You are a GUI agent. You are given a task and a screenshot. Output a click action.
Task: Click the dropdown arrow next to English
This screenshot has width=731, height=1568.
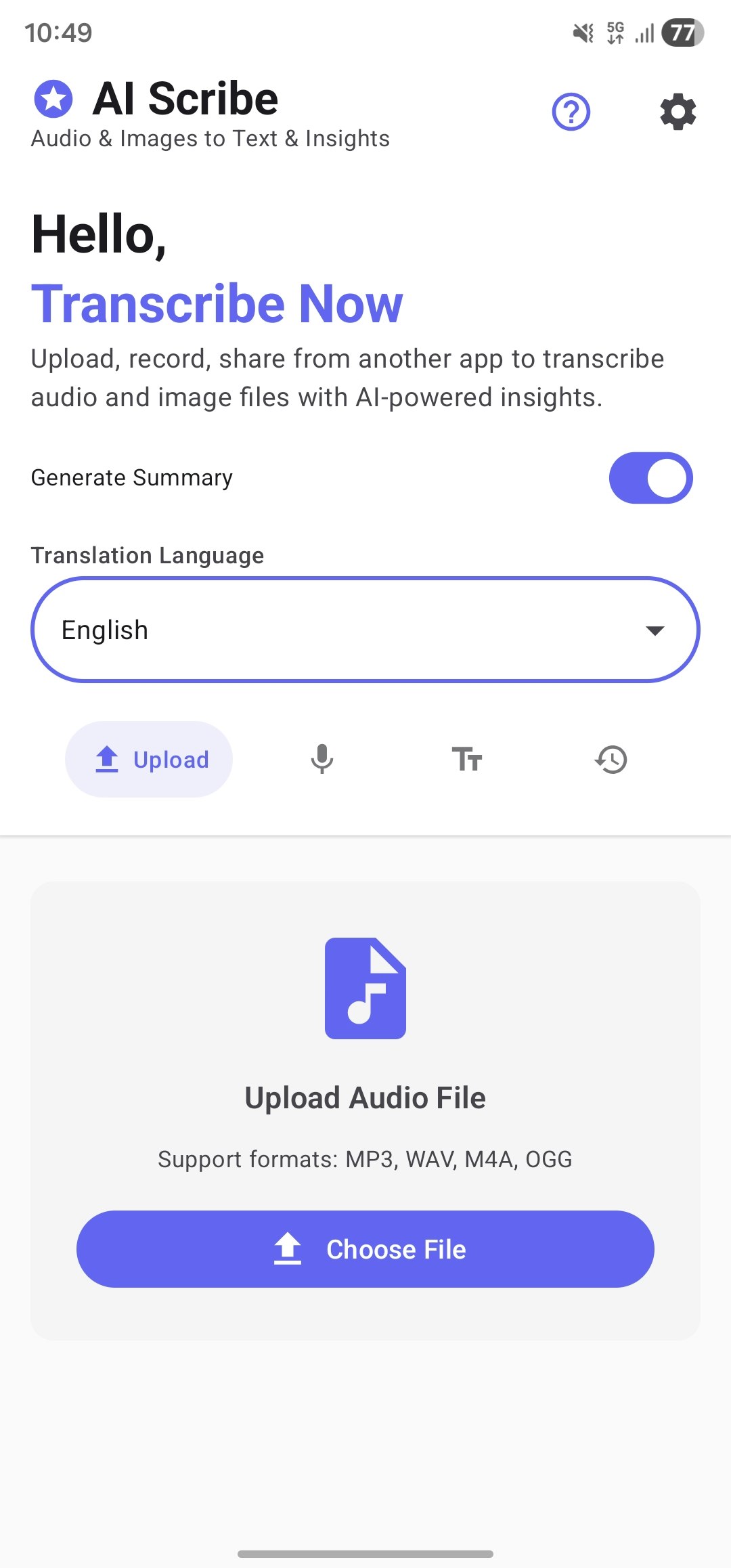[x=655, y=631]
